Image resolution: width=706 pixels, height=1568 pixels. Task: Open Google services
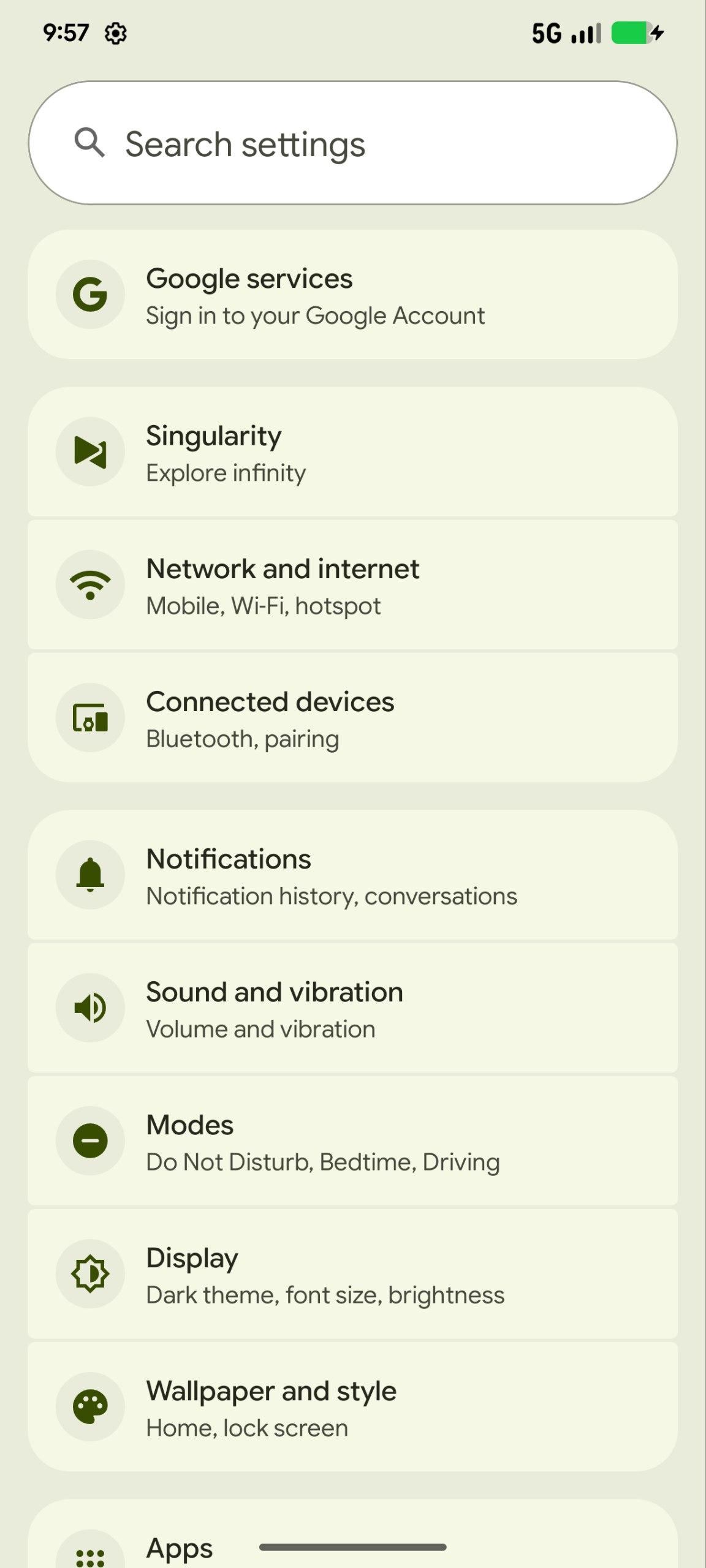(352, 295)
